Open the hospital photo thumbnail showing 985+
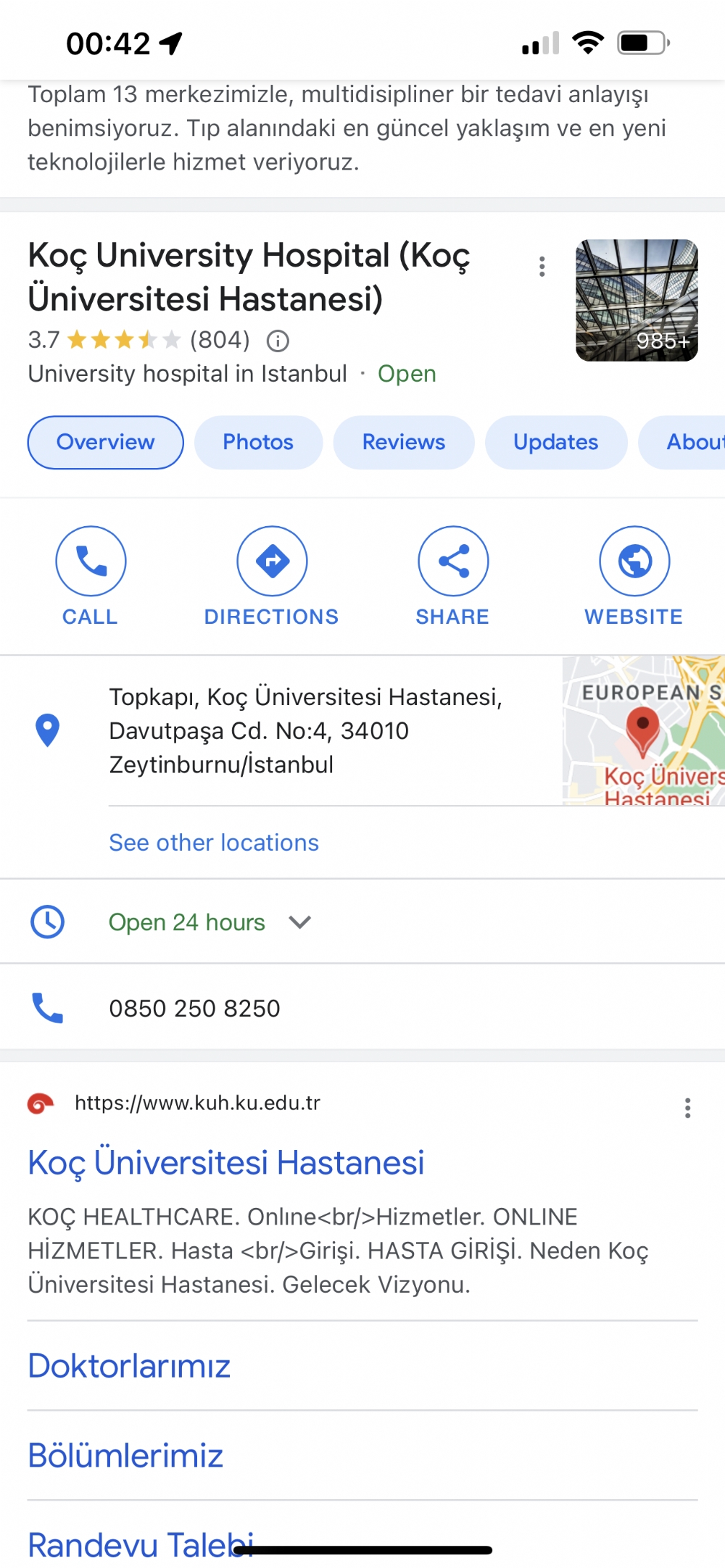The height and width of the screenshot is (1568, 725). 637,300
